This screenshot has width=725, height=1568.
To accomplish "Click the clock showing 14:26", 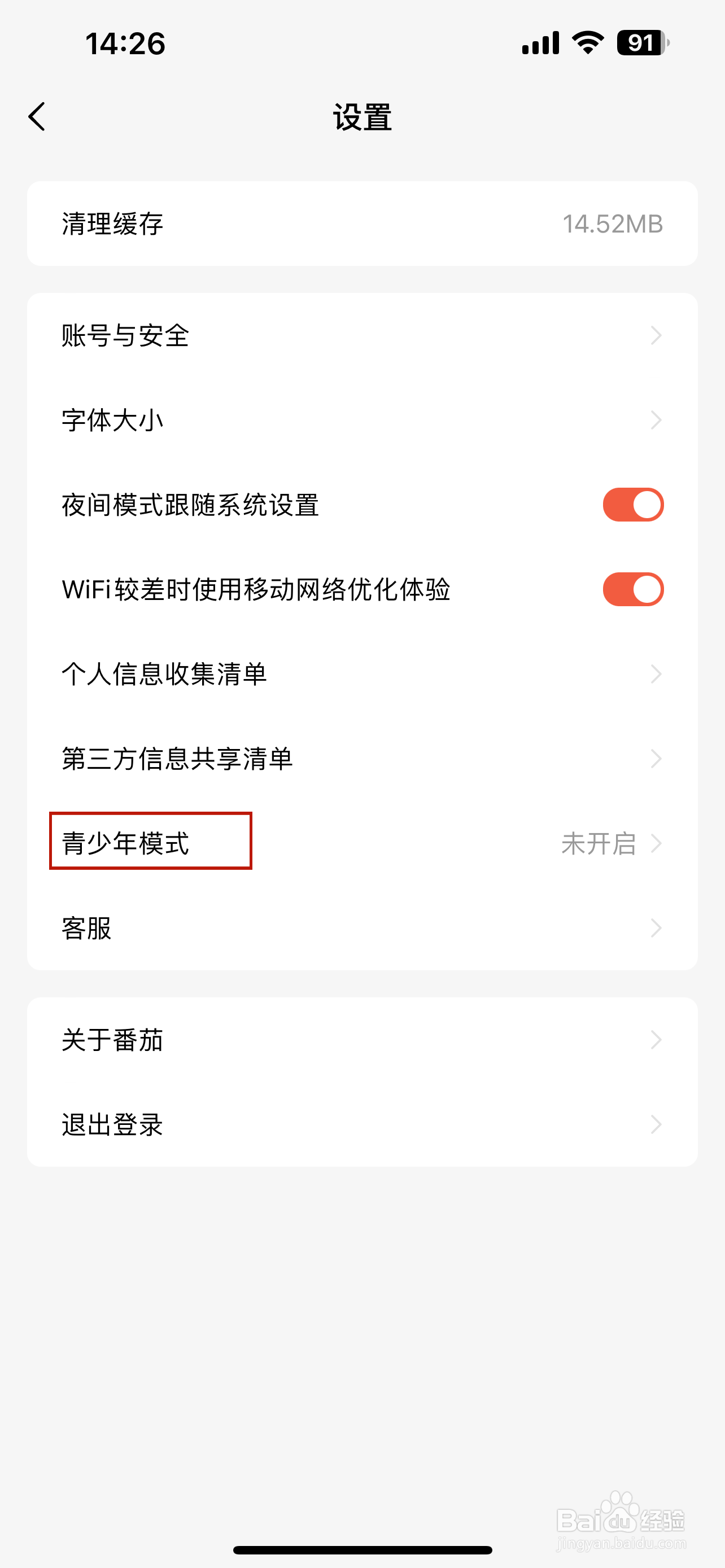I will point(124,42).
